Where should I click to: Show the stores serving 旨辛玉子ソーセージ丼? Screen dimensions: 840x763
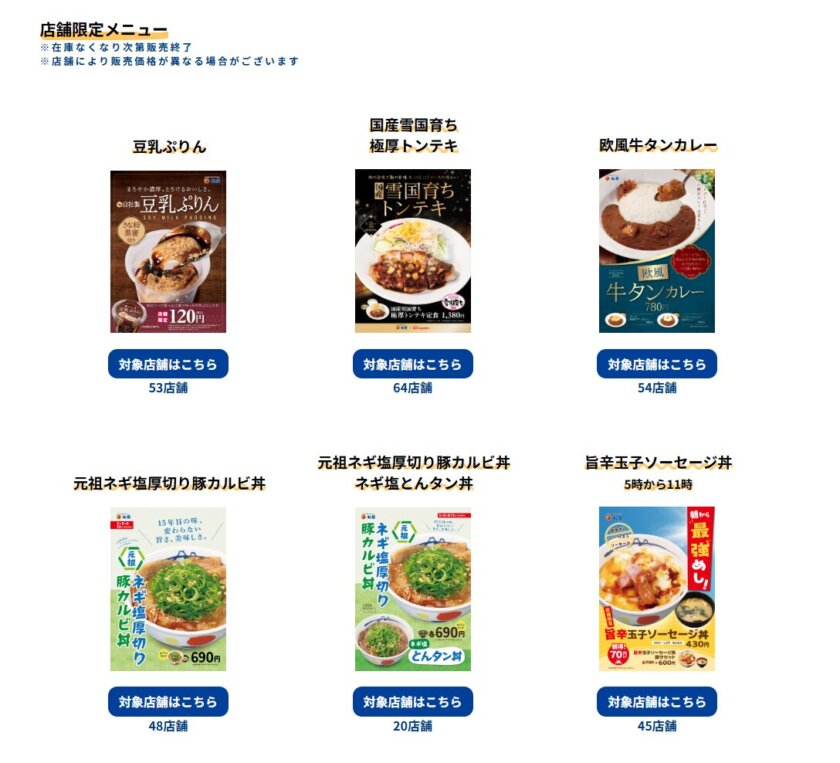click(x=656, y=701)
